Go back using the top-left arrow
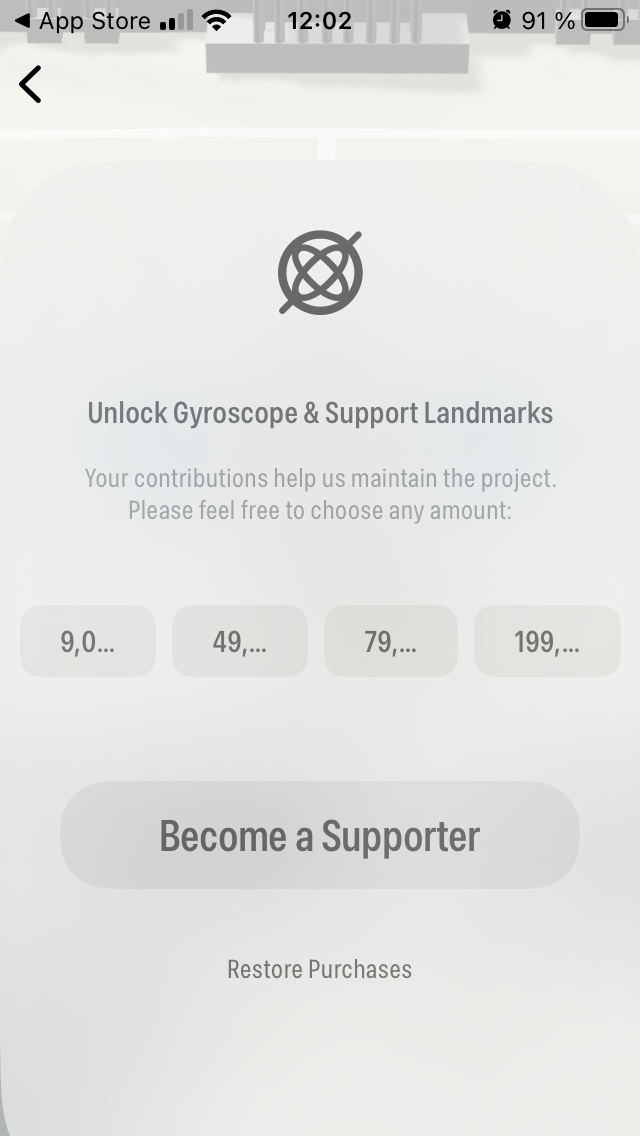Viewport: 640px width, 1136px height. pos(31,85)
